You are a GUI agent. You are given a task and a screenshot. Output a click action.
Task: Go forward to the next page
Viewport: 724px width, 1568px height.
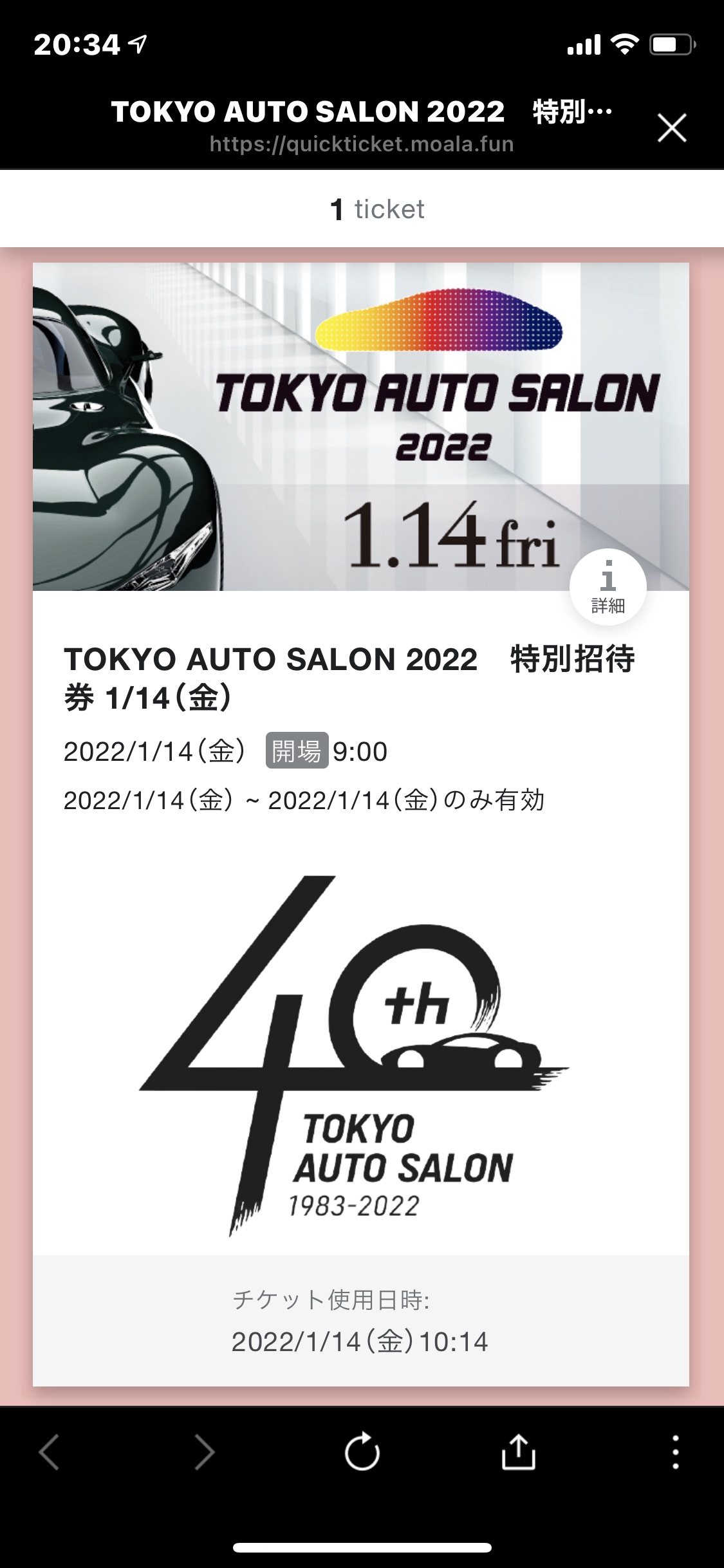[x=205, y=1452]
